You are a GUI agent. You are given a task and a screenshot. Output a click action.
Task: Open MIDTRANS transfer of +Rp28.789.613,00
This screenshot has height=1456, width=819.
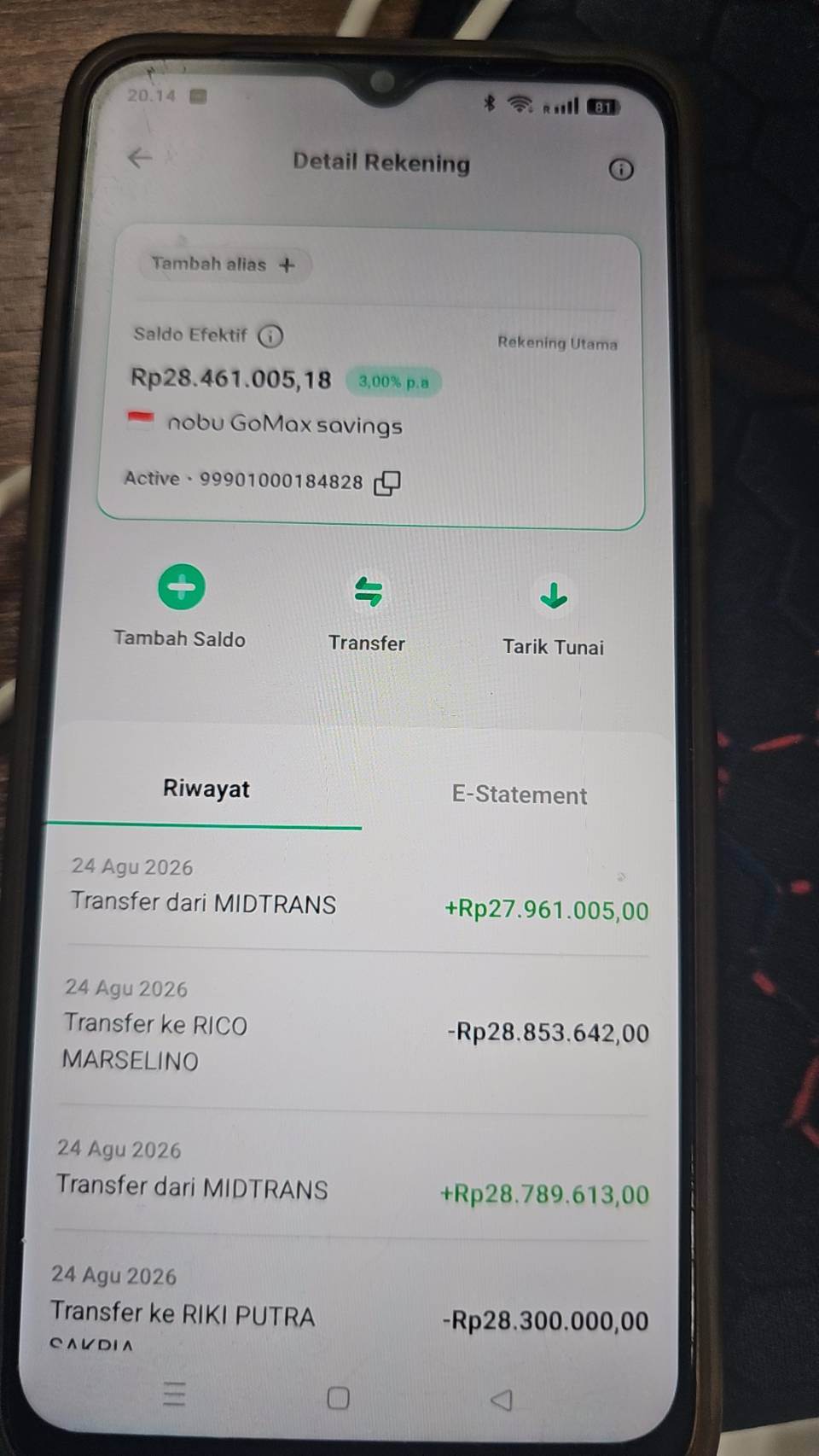pyautogui.click(x=351, y=1173)
